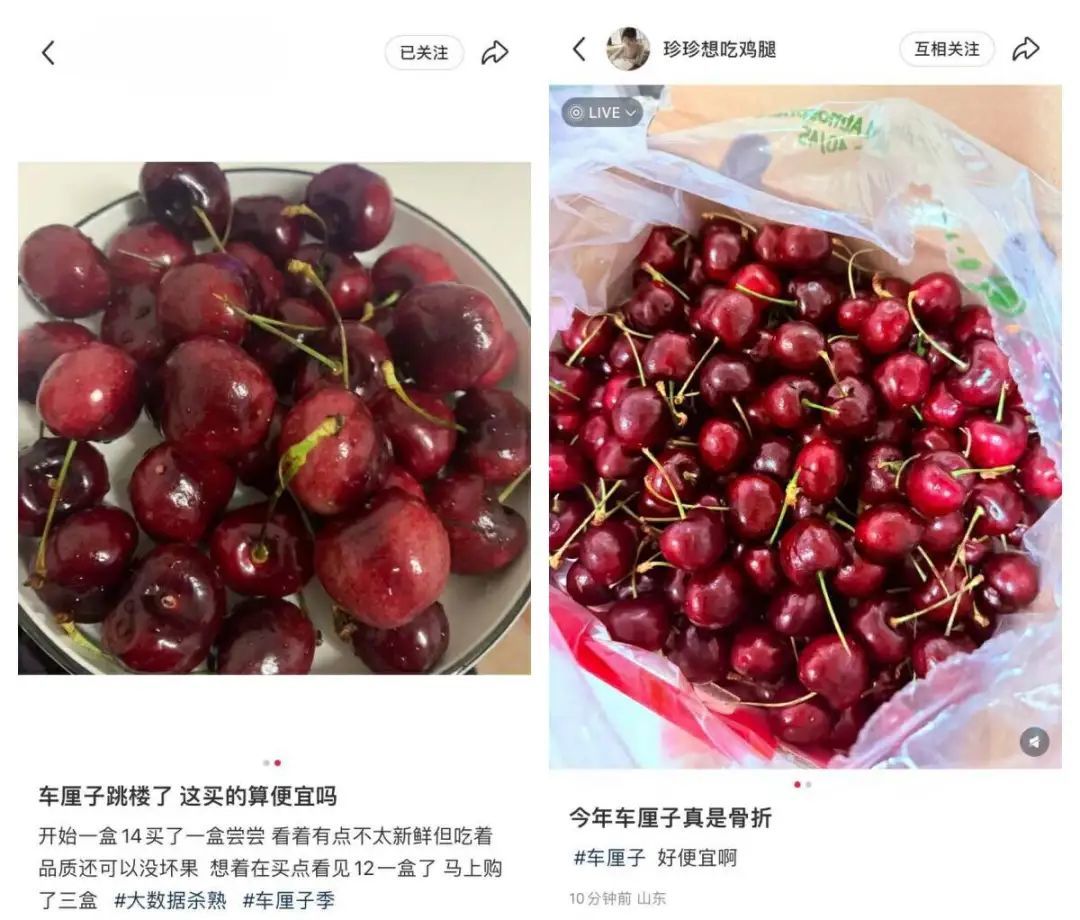Tap the 已关注 following button

[424, 53]
